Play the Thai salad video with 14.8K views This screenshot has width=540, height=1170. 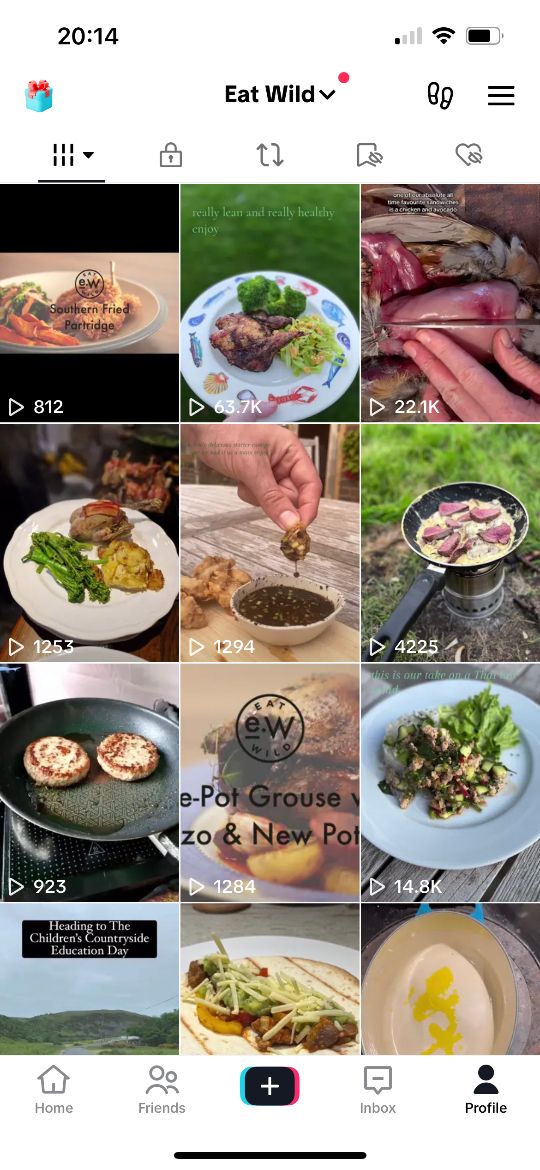[x=450, y=783]
